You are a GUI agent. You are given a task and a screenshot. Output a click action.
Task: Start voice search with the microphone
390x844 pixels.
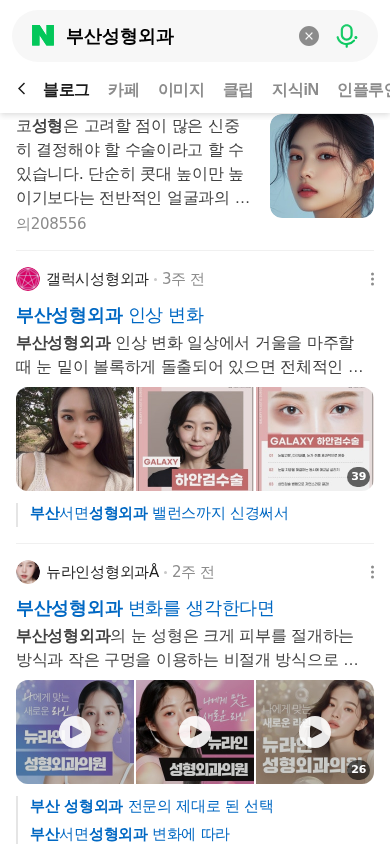[x=347, y=36]
